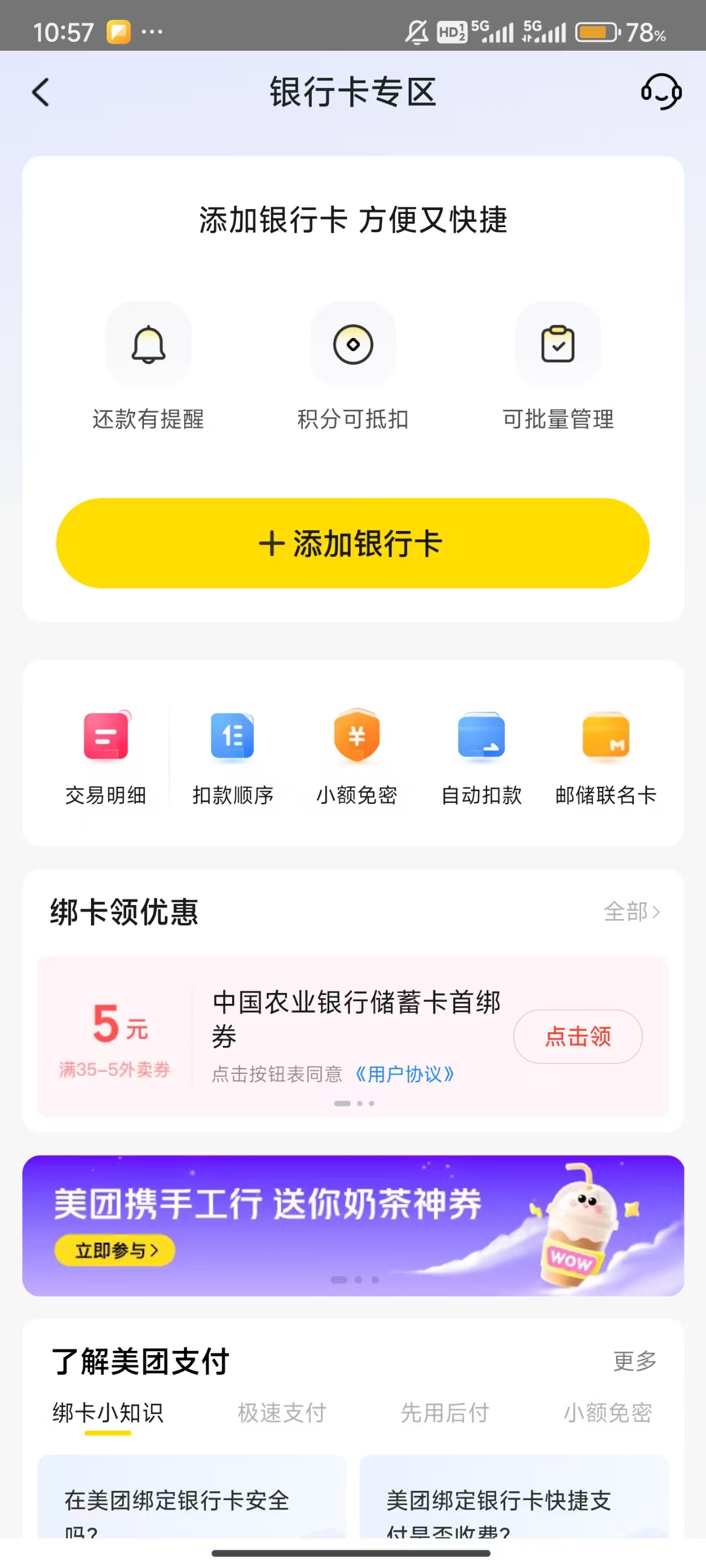Tap the 积分可抵扣 coin icon
The image size is (706, 1568).
coord(352,345)
